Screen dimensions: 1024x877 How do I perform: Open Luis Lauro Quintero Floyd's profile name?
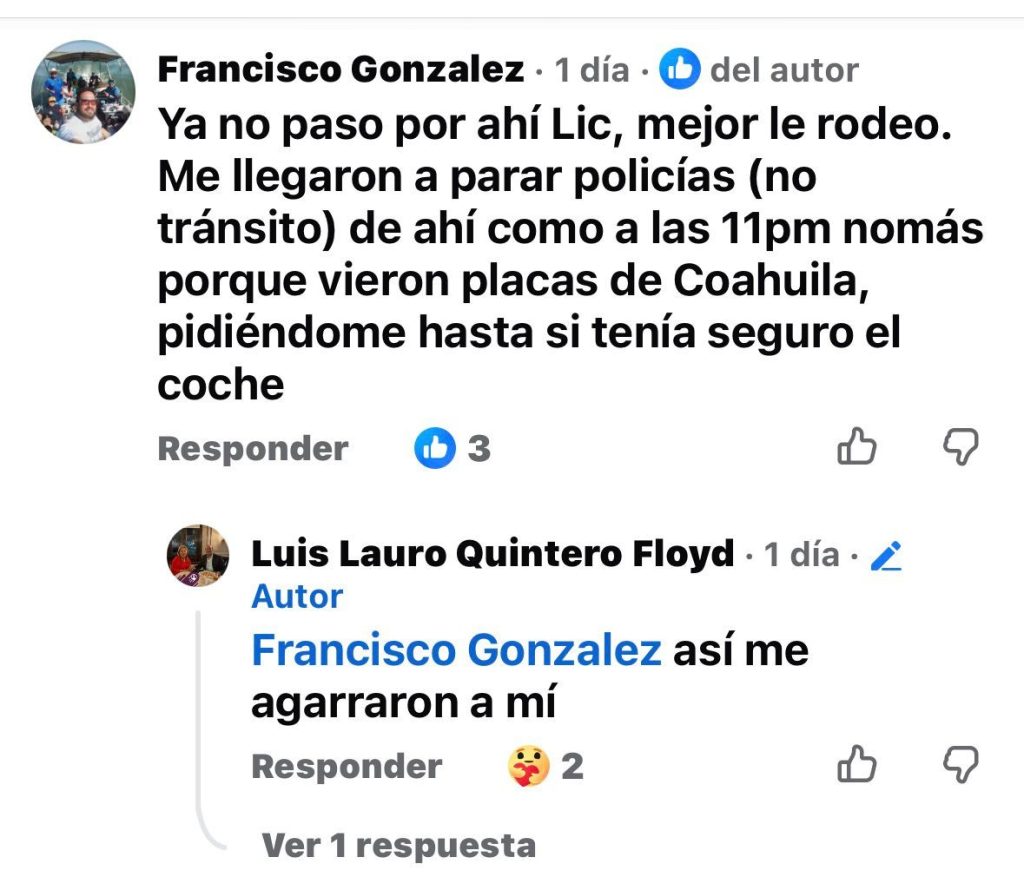click(x=493, y=554)
